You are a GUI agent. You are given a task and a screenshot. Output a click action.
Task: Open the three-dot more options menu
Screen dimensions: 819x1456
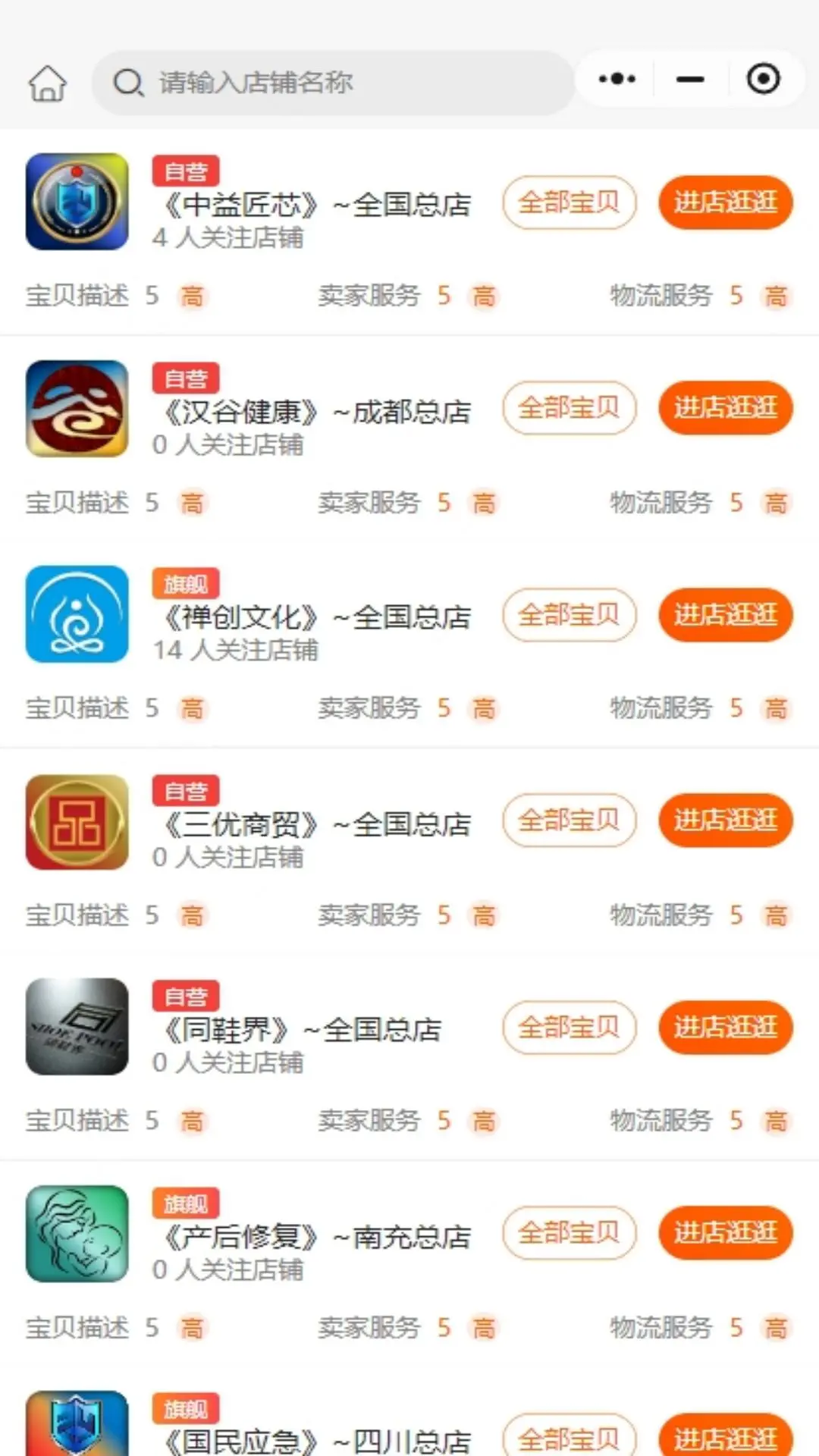616,78
